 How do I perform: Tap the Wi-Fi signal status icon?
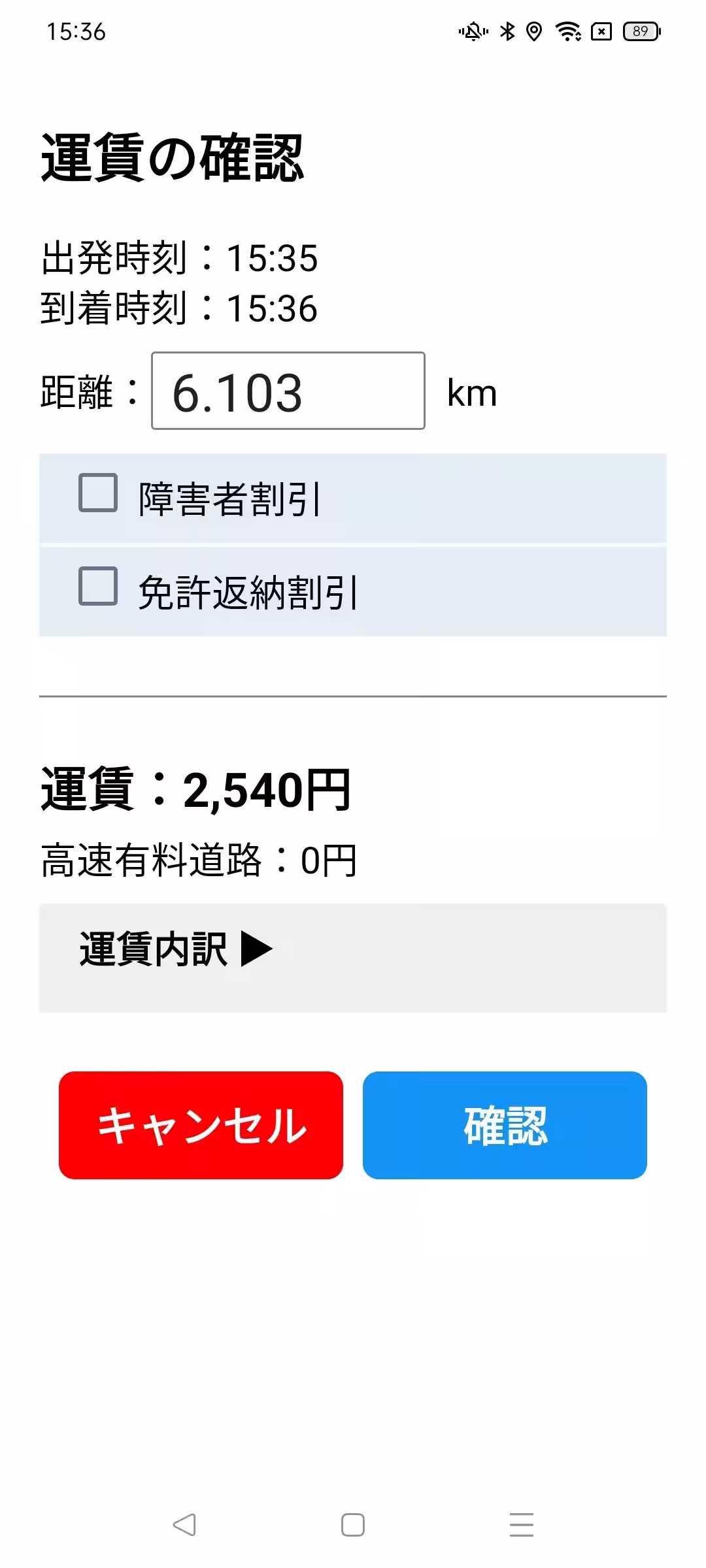coord(568,31)
